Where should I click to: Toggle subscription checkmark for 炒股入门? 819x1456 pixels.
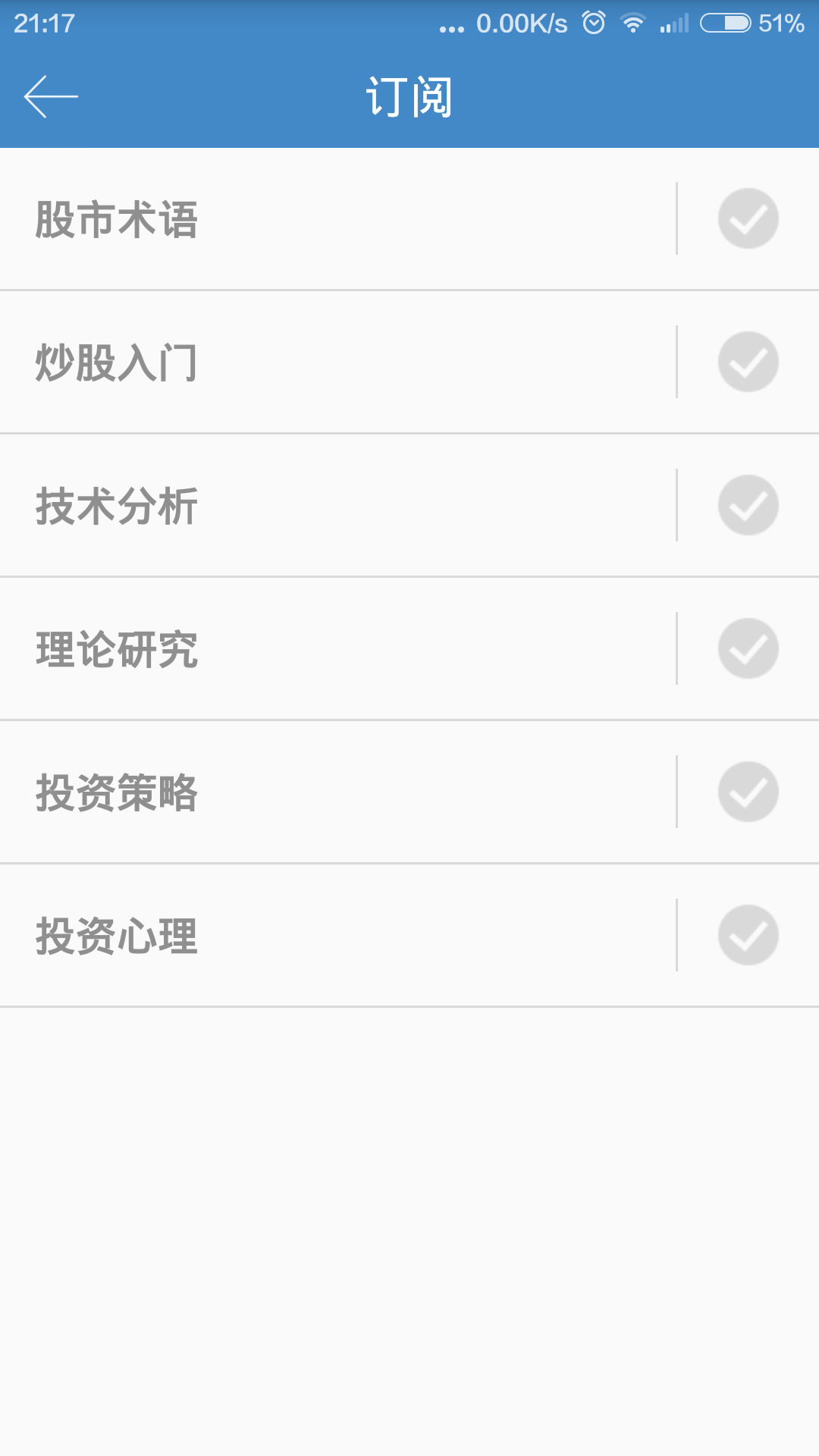coord(748,362)
